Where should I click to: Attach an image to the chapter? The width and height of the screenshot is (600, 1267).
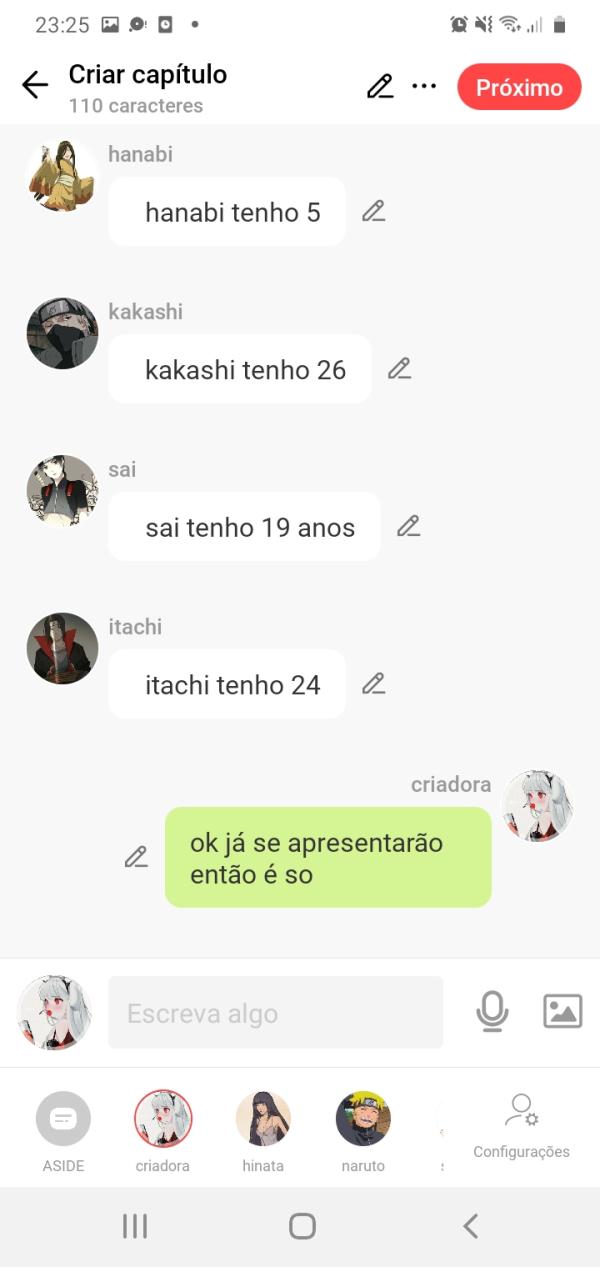click(562, 1012)
